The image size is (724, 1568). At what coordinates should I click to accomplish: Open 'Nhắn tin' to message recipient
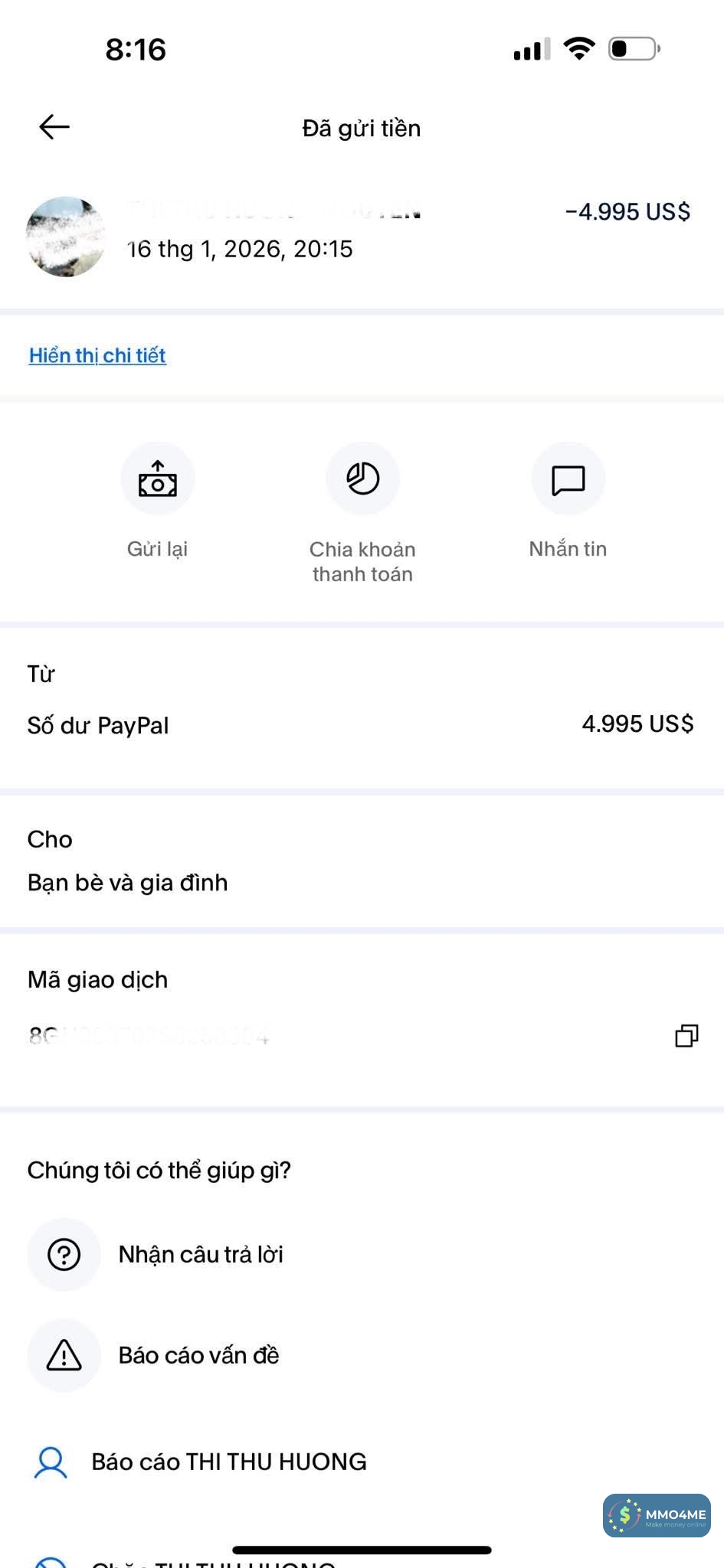tap(568, 479)
